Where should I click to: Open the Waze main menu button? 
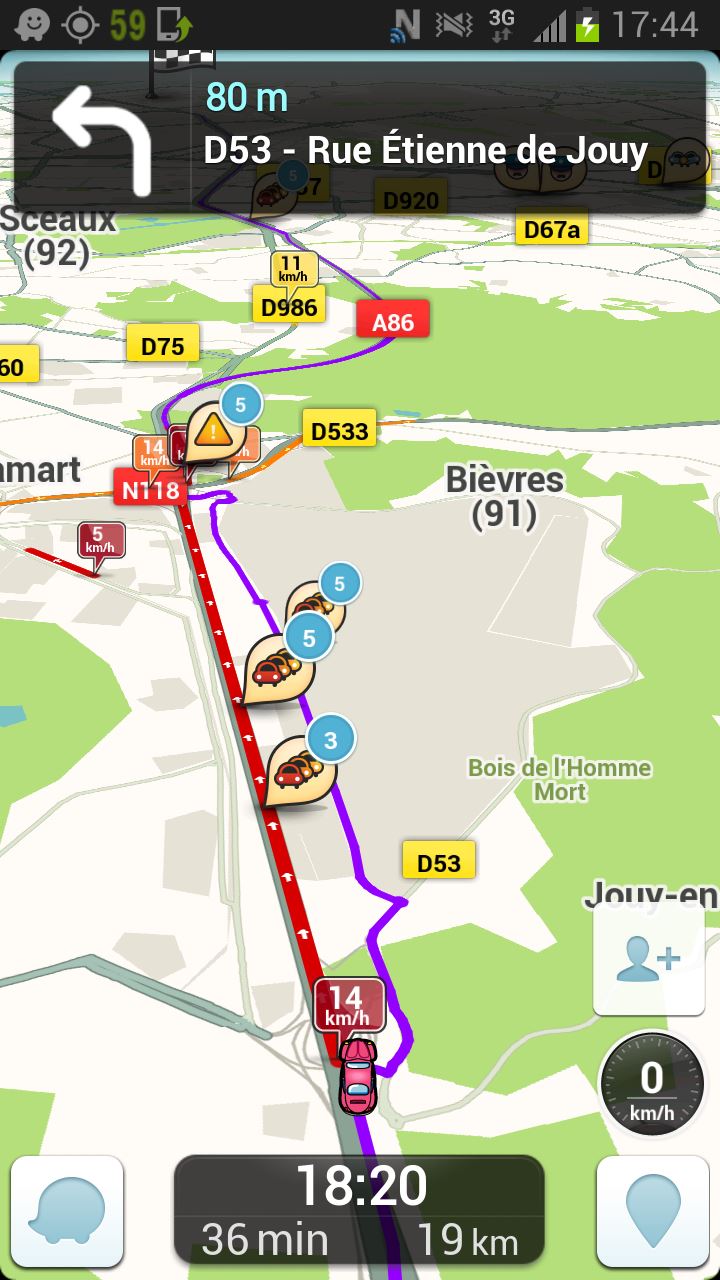click(67, 1212)
